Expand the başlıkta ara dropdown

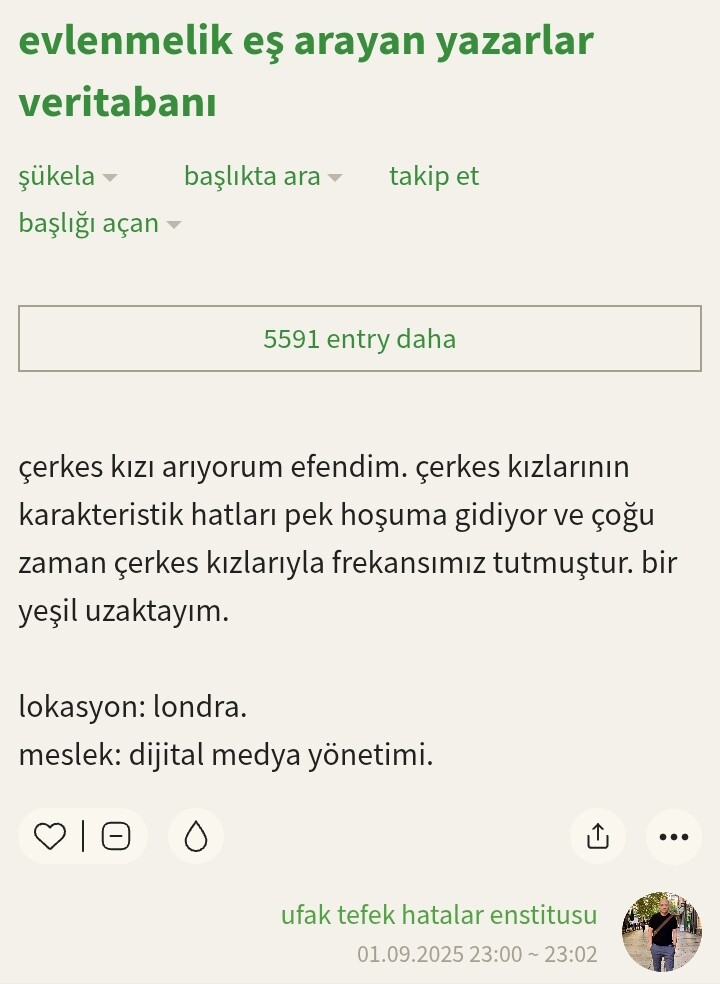(x=263, y=177)
